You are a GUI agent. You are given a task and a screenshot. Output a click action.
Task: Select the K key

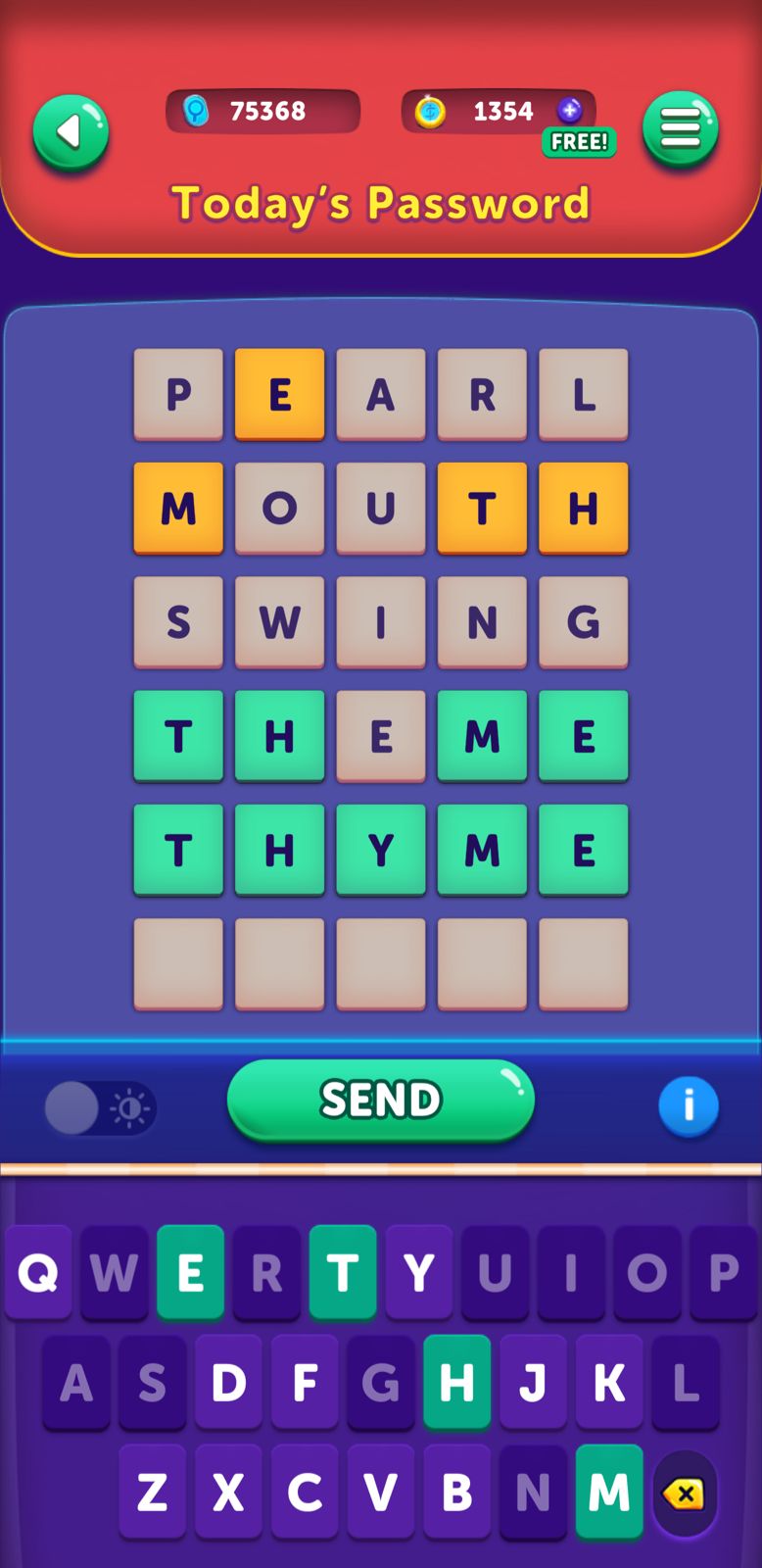[609, 1382]
